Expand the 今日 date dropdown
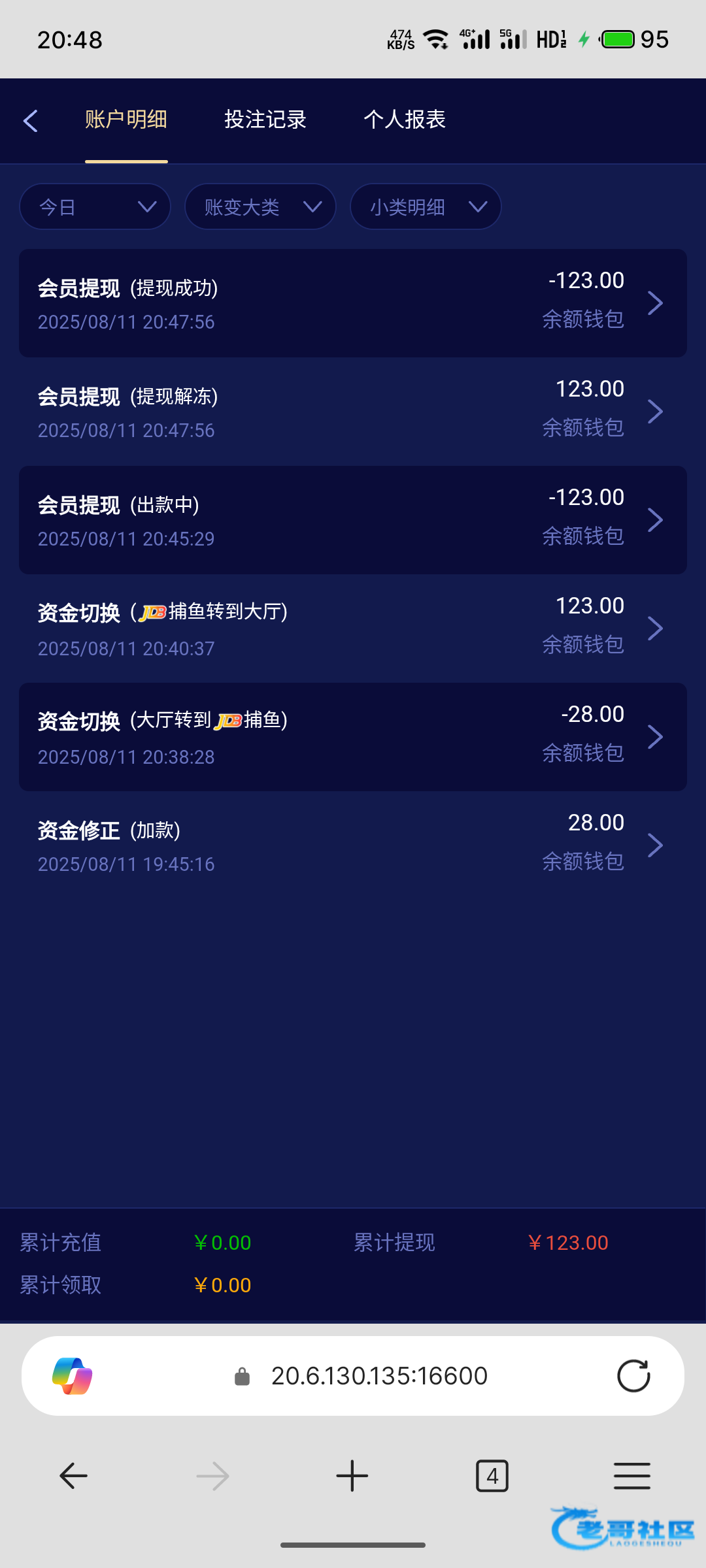Image resolution: width=706 pixels, height=1568 pixels. click(x=95, y=206)
